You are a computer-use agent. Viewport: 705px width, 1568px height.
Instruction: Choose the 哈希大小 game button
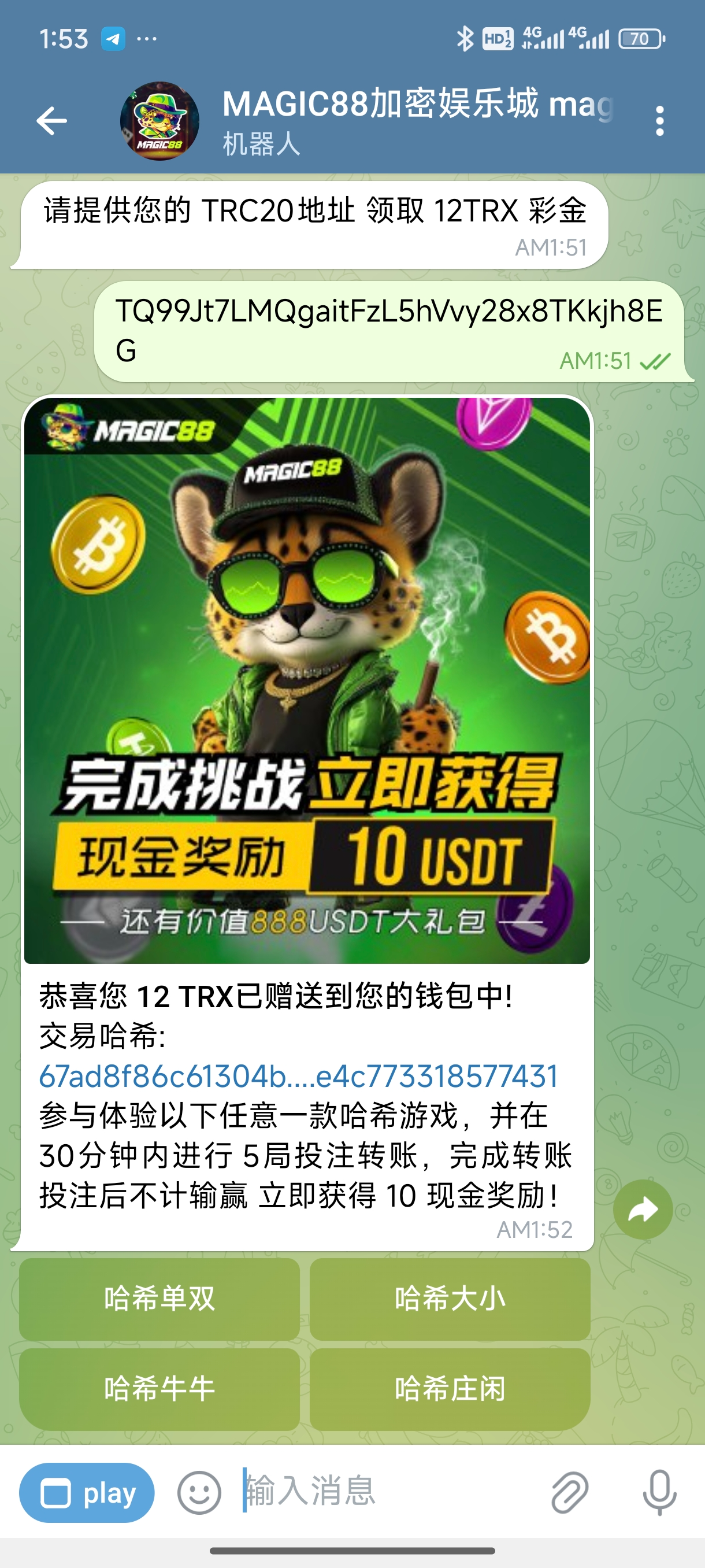pos(450,1299)
